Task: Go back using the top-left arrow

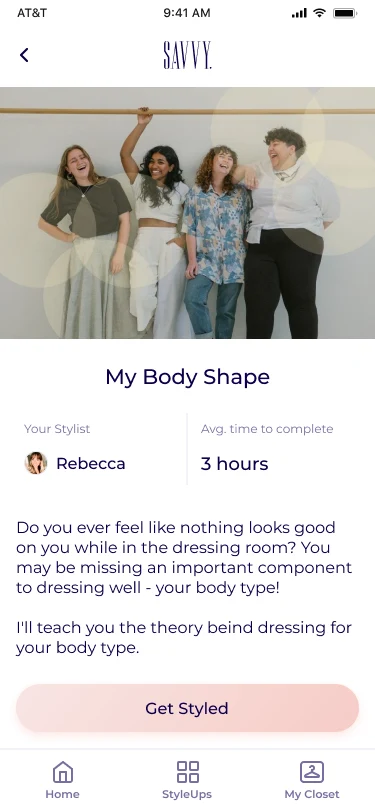Action: [24, 55]
